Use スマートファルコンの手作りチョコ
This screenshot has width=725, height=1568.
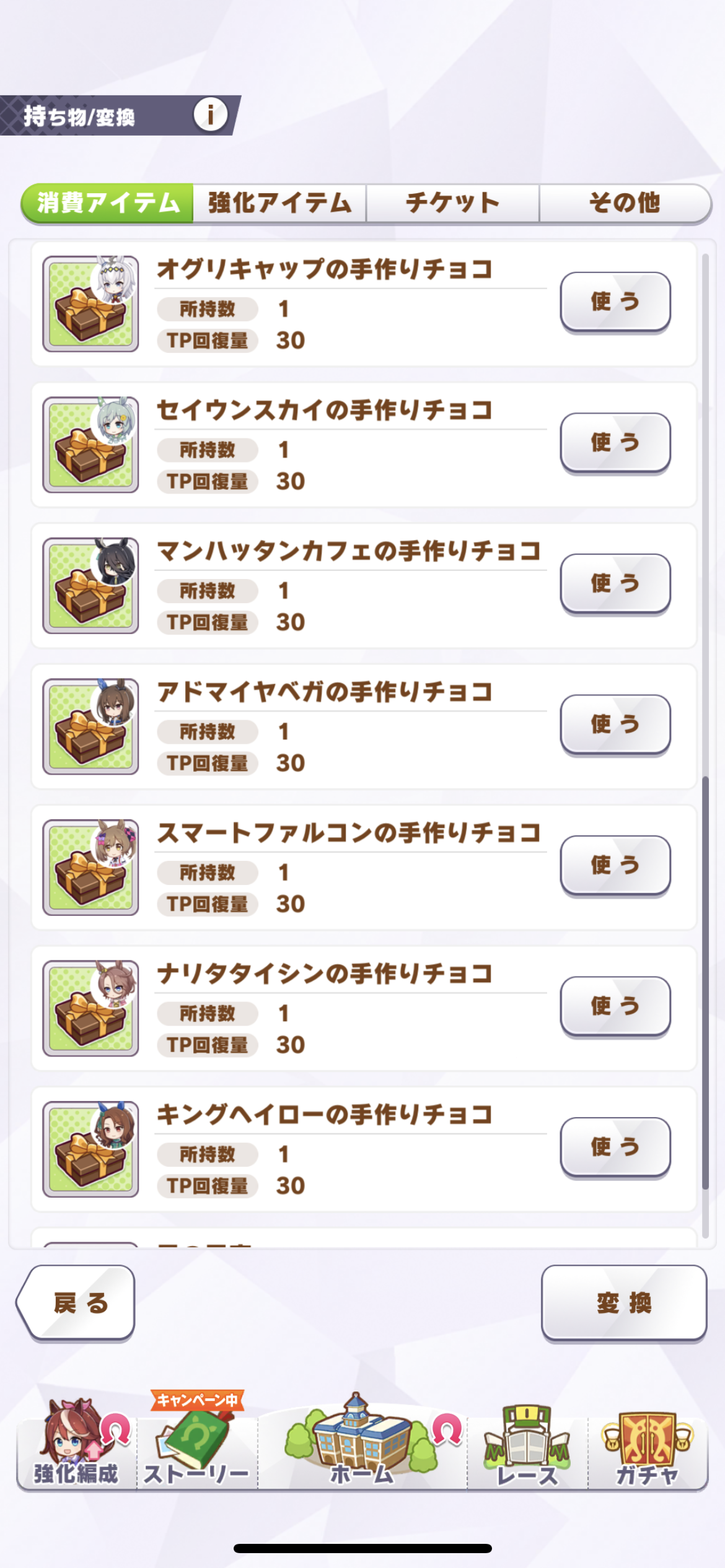point(615,865)
